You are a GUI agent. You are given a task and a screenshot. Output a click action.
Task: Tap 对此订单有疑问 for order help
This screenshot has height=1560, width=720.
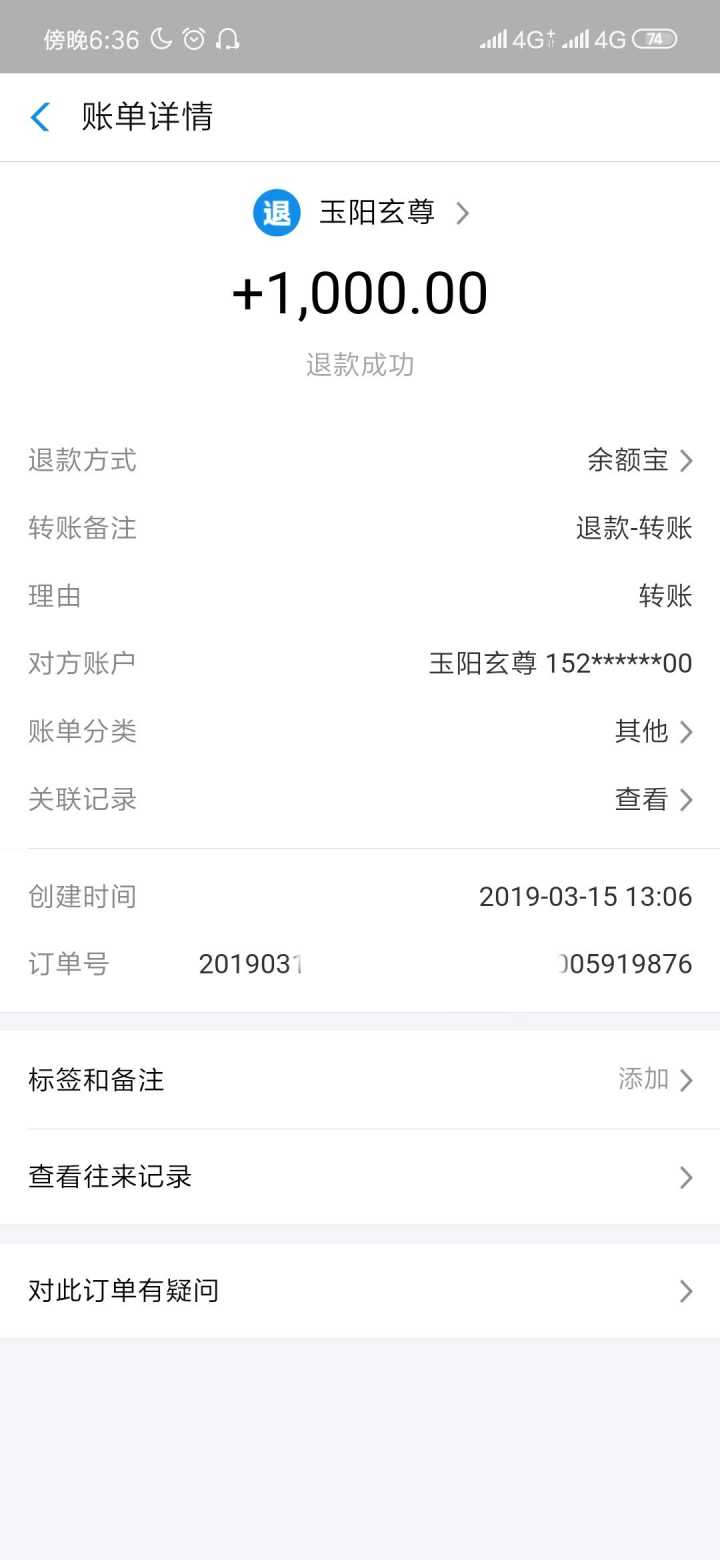click(x=360, y=1291)
